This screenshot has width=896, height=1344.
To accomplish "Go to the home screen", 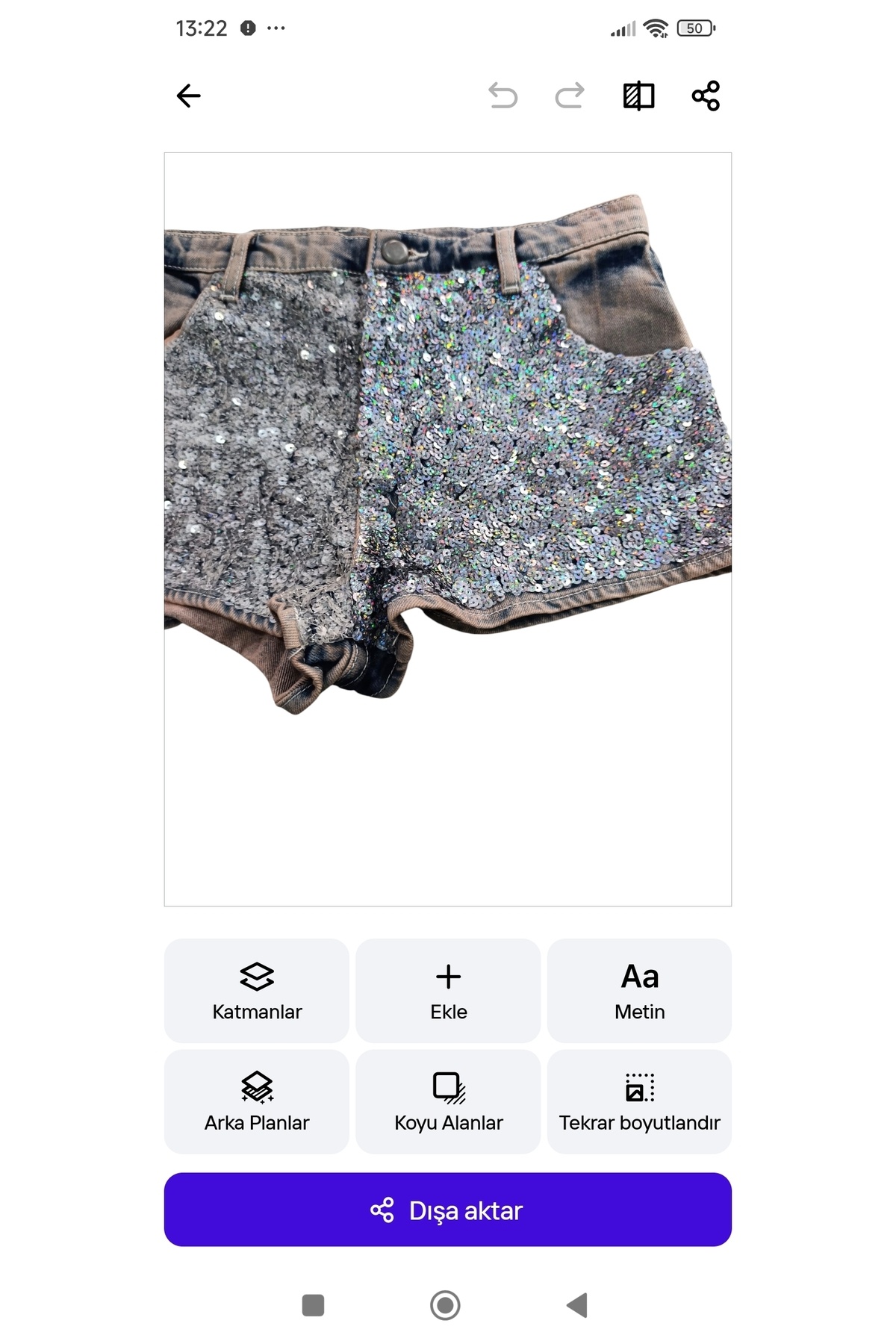I will pos(446,1305).
